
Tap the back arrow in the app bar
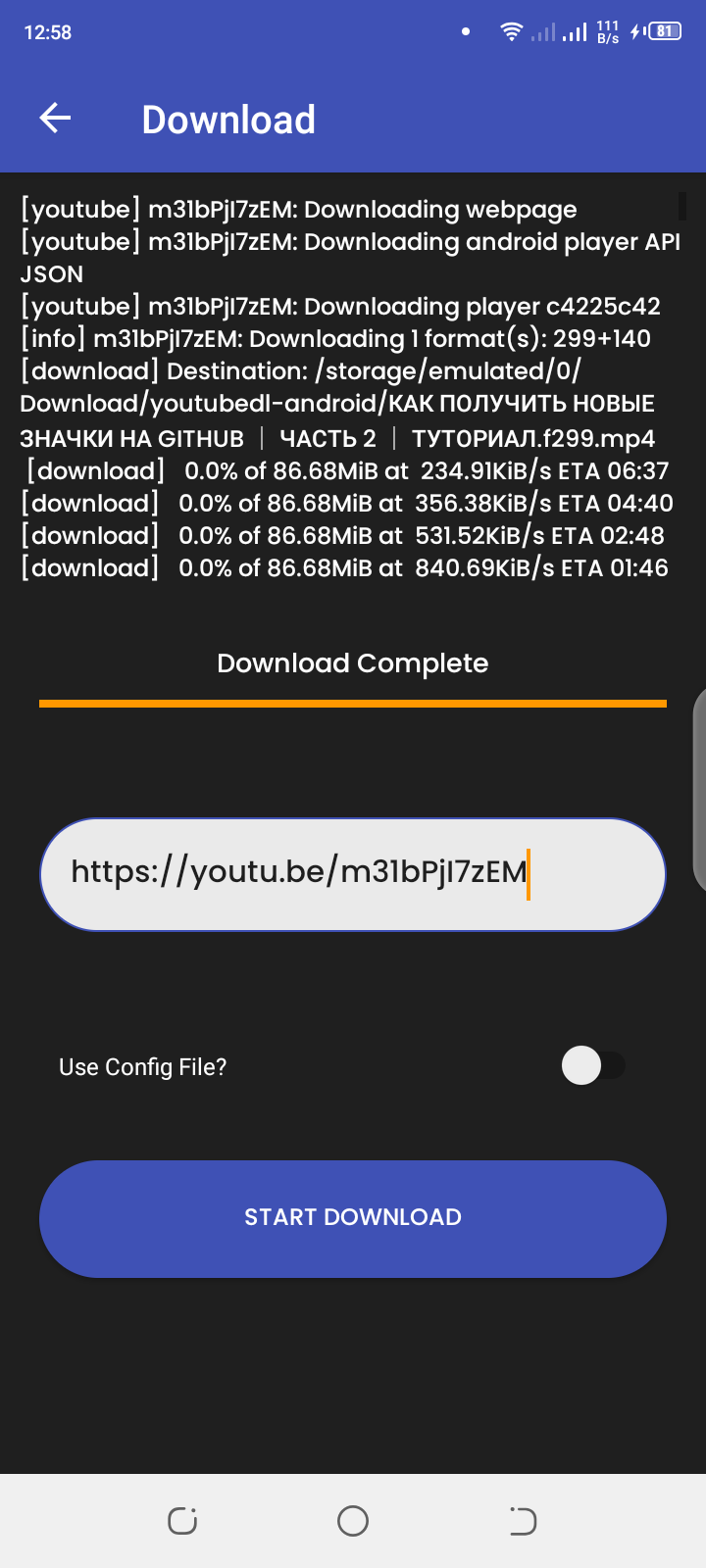coord(56,118)
